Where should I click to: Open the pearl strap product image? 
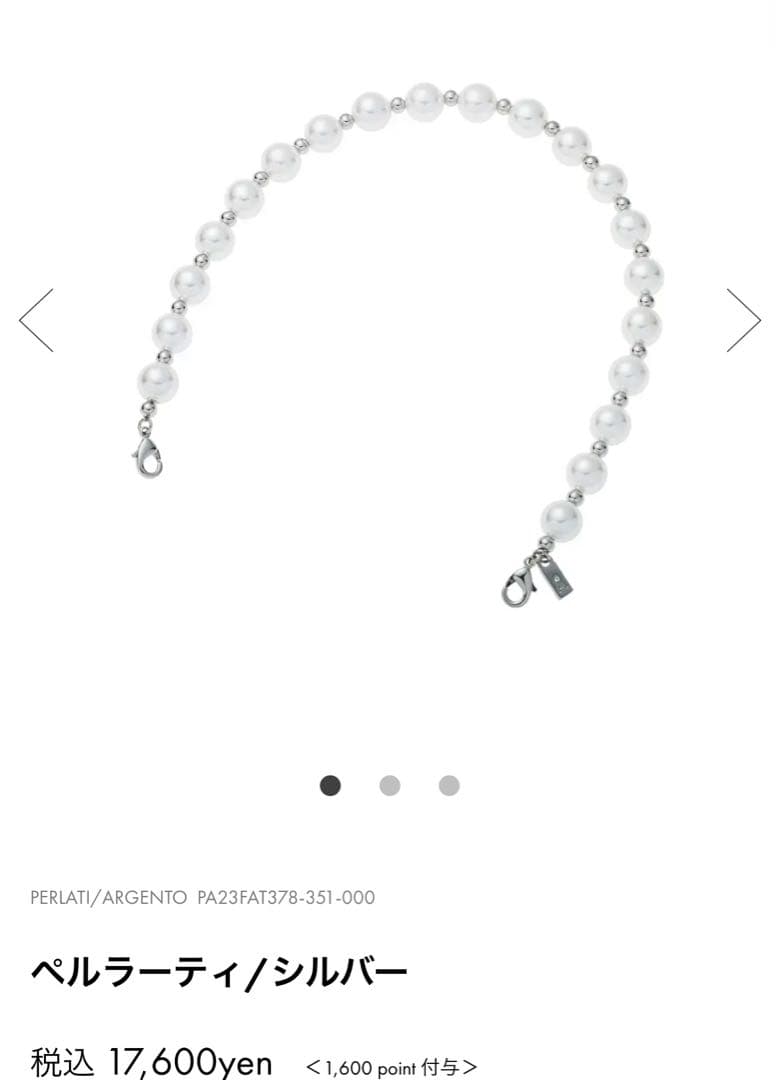400,340
